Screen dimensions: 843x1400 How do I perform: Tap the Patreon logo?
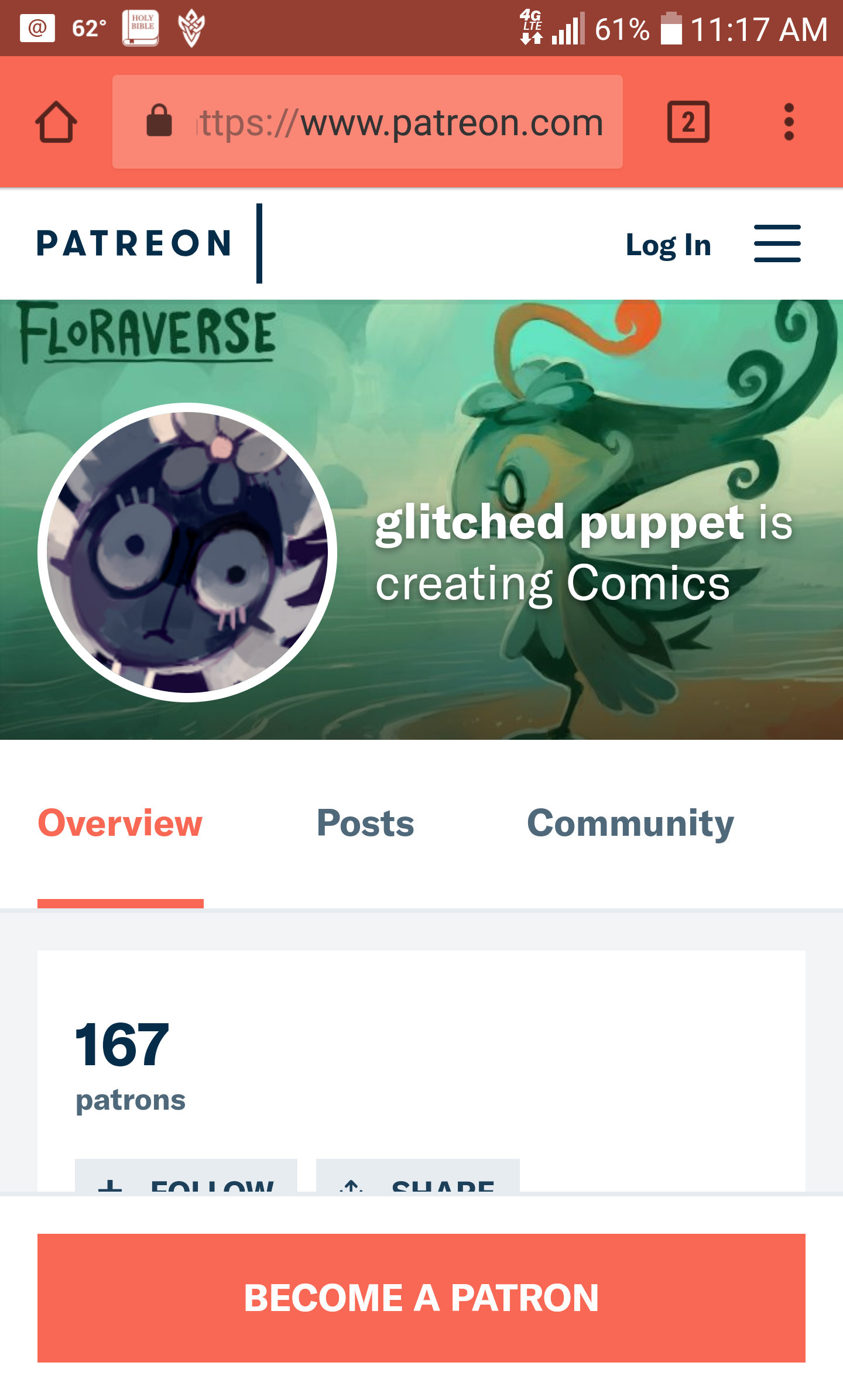coord(135,243)
